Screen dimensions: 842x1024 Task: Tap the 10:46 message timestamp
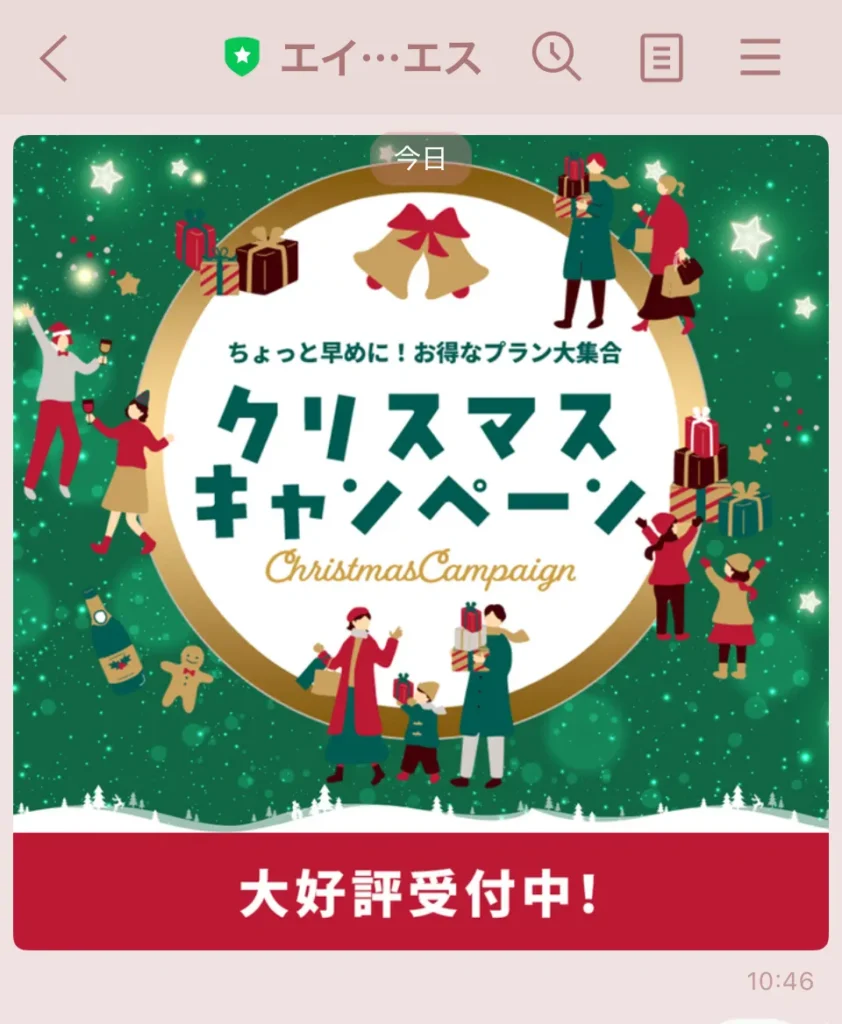[780, 982]
